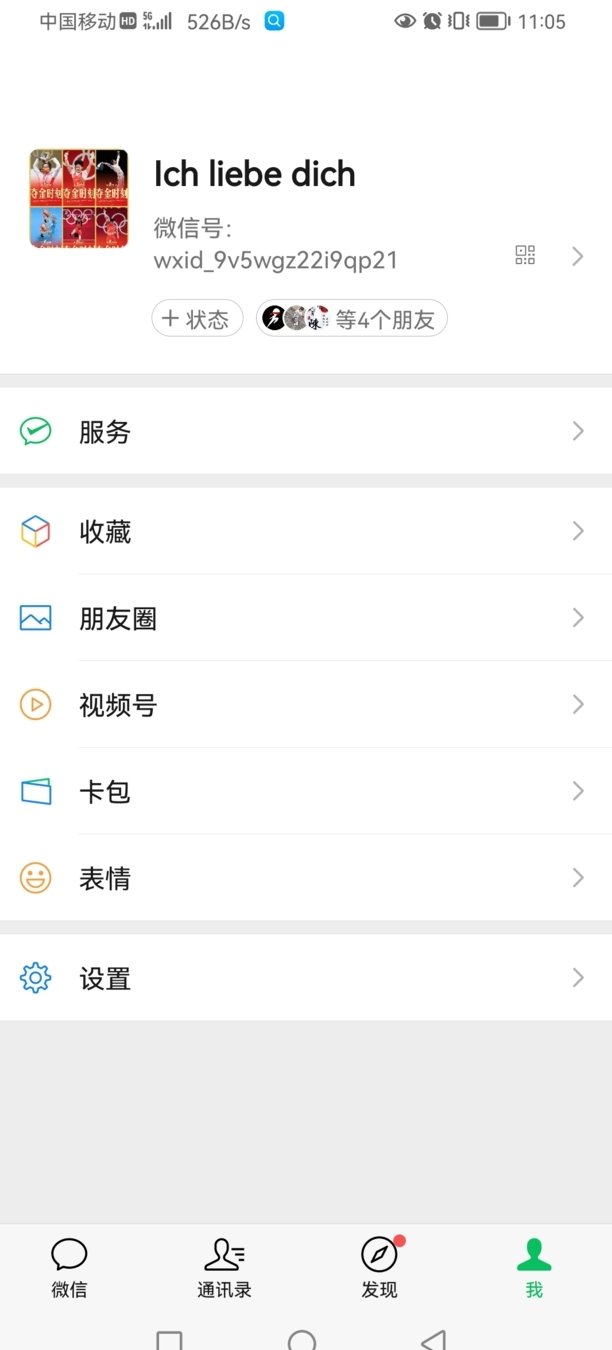The height and width of the screenshot is (1350, 612).
Task: Go to the system home screen
Action: coord(302,1339)
